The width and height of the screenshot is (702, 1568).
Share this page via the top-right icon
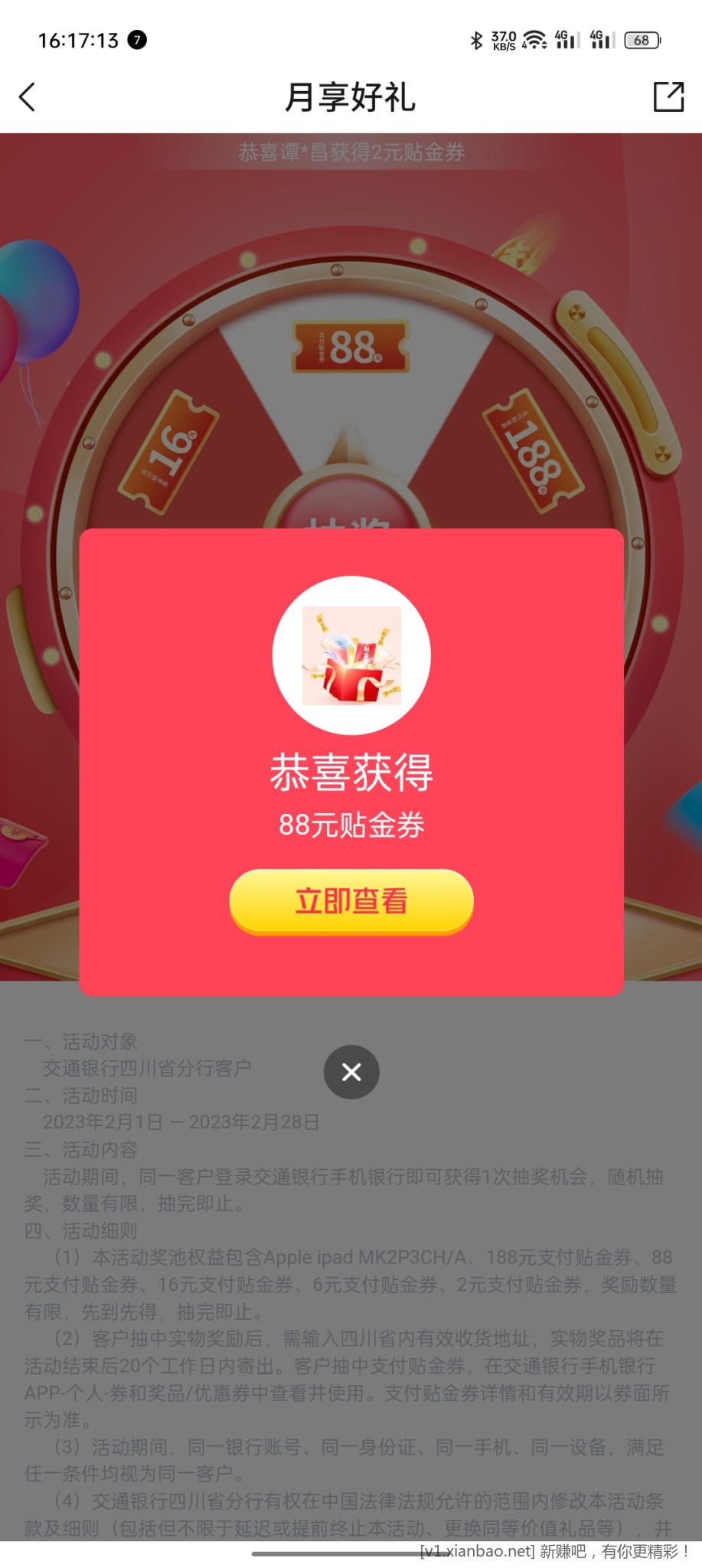[668, 97]
